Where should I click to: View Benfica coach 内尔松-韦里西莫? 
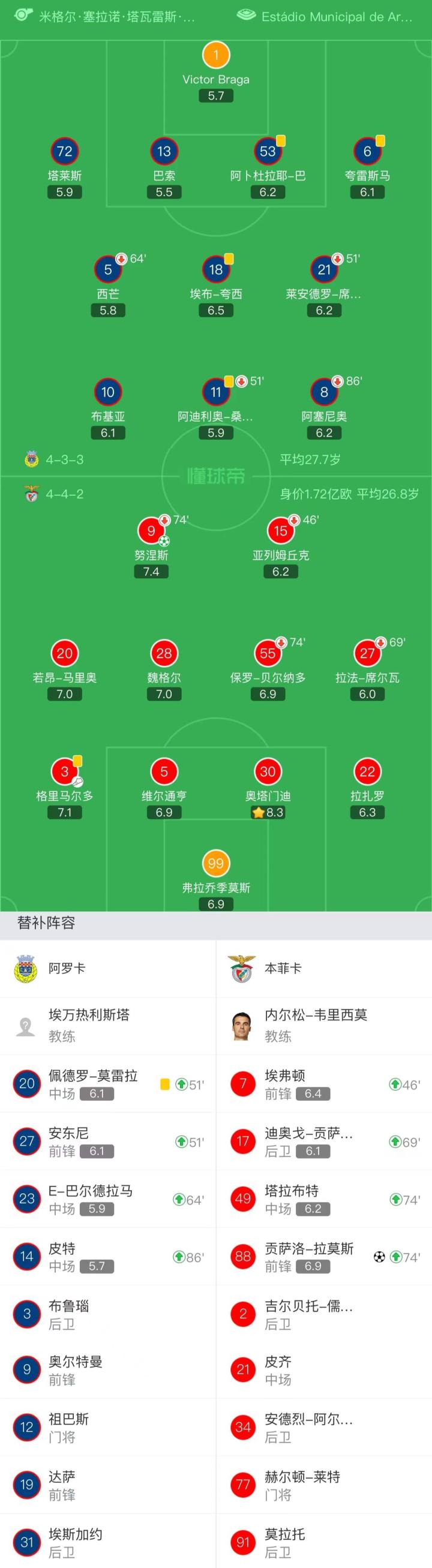[x=323, y=1025]
